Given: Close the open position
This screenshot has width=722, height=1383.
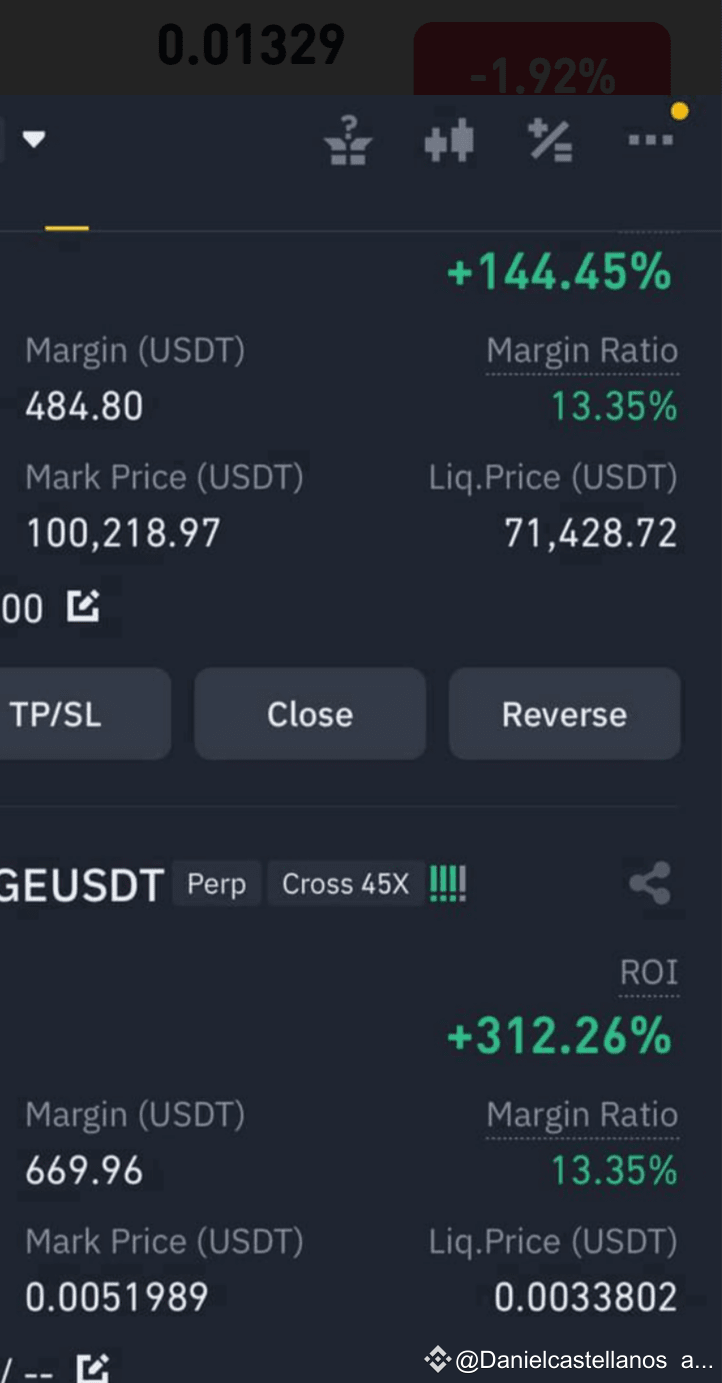Looking at the screenshot, I should (x=309, y=714).
